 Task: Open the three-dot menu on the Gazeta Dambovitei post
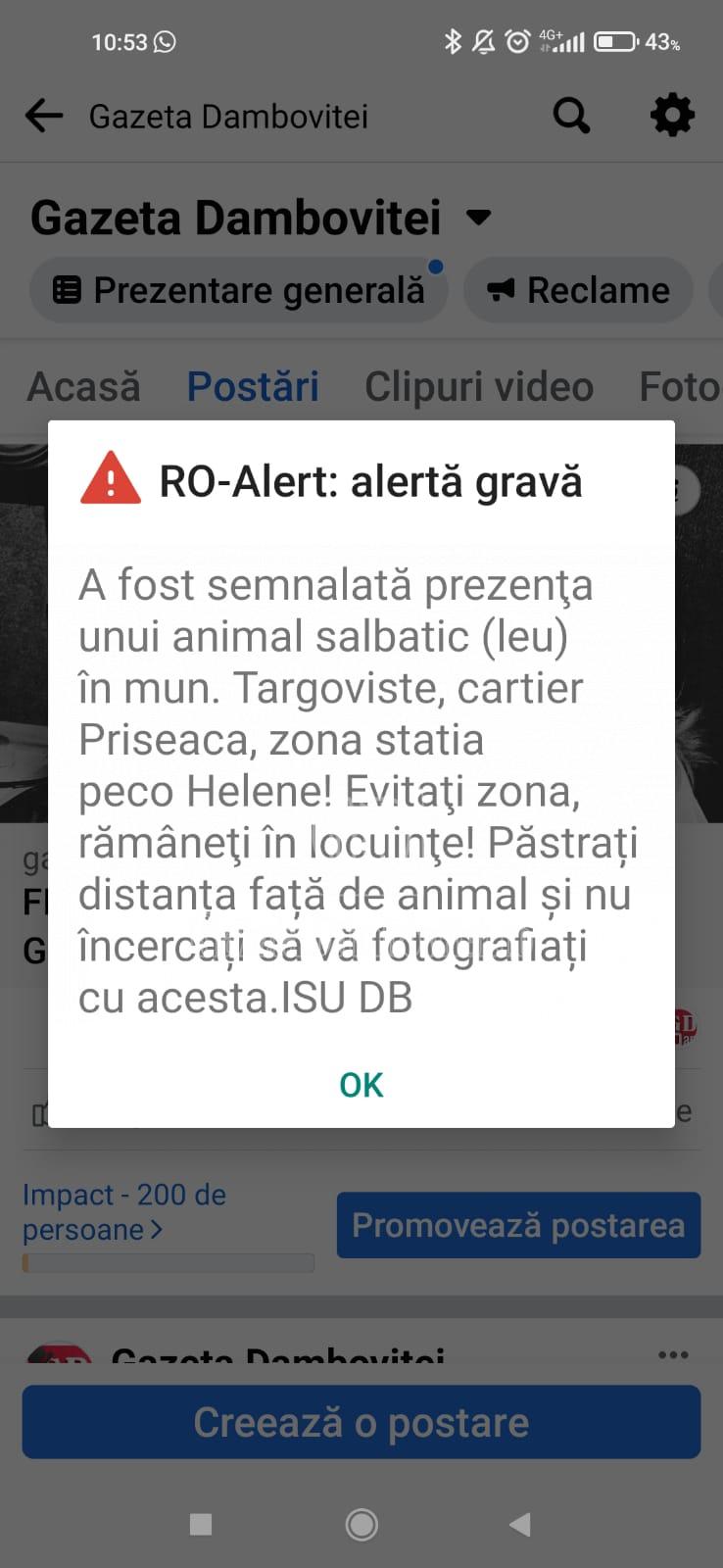[673, 1355]
